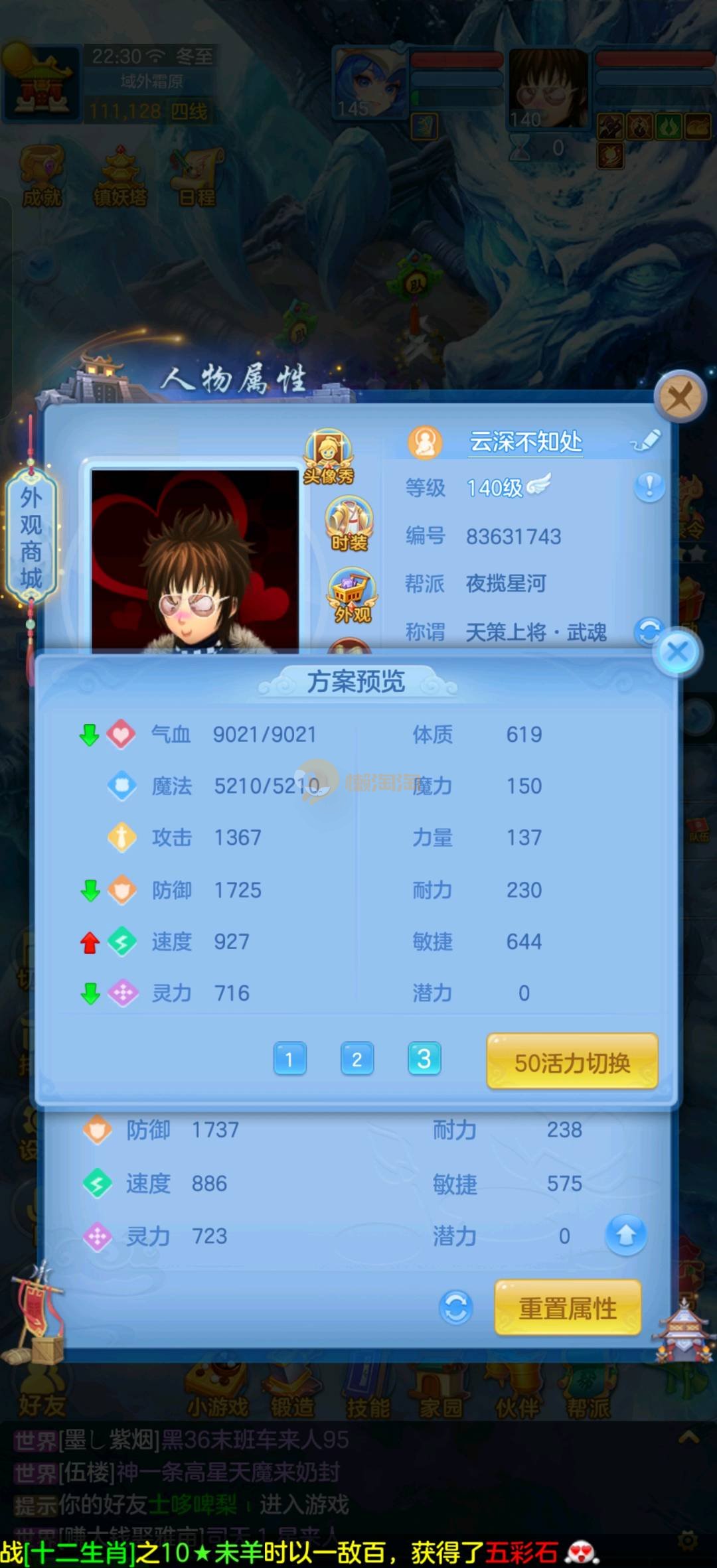Open the 外观商城 side tab

[x=31, y=536]
